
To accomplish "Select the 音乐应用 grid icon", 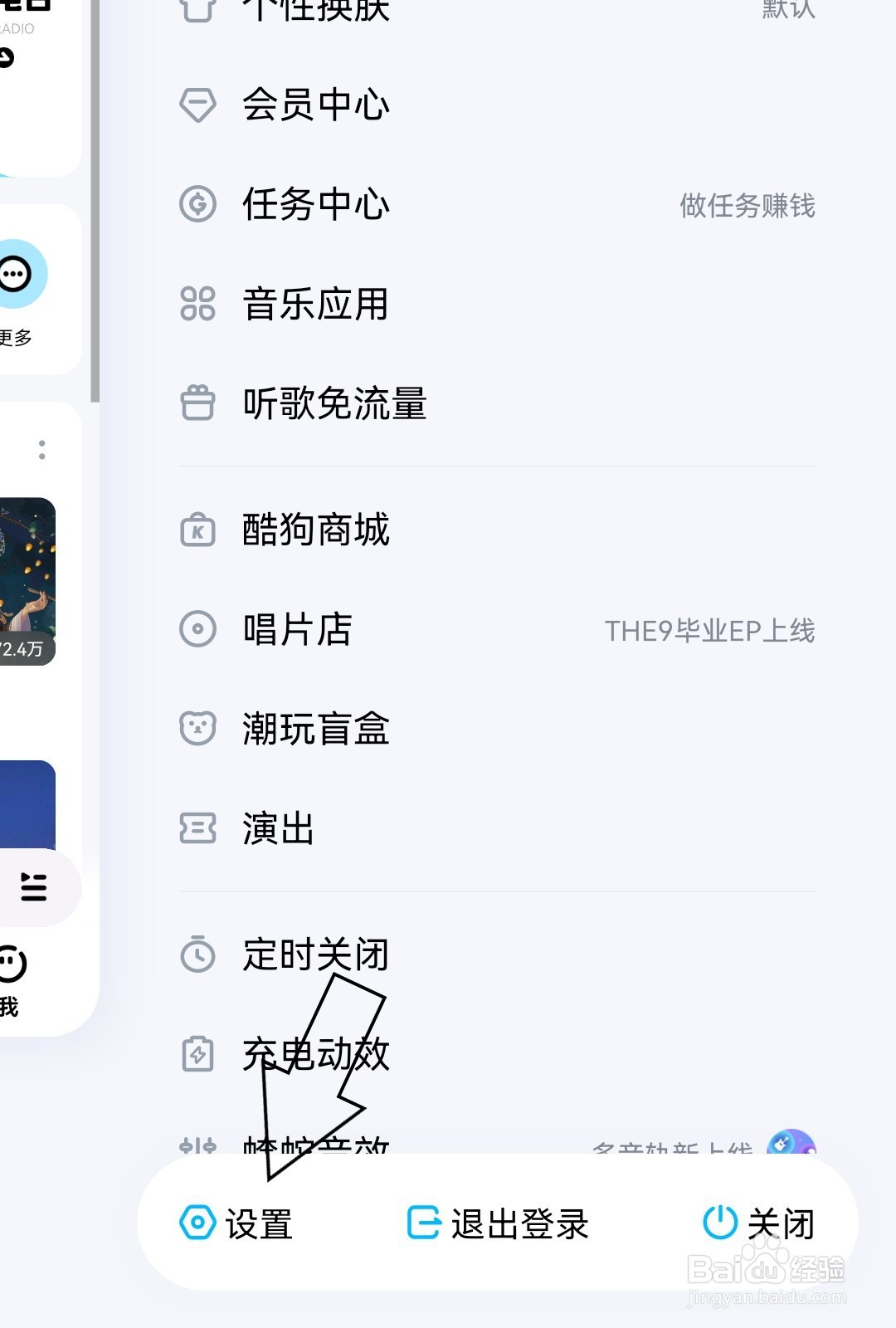I will tap(197, 305).
